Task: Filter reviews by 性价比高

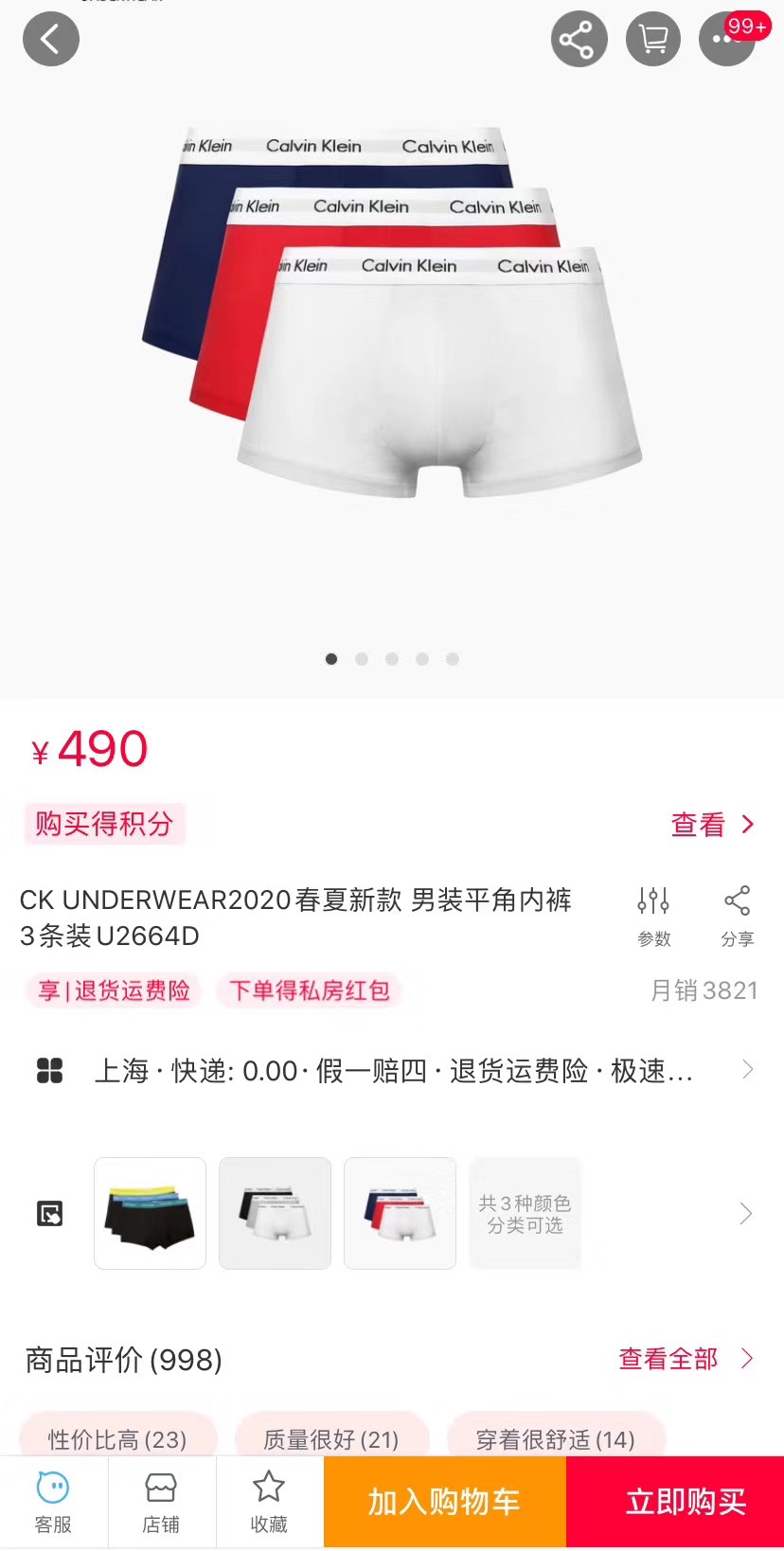Action: click(118, 1438)
